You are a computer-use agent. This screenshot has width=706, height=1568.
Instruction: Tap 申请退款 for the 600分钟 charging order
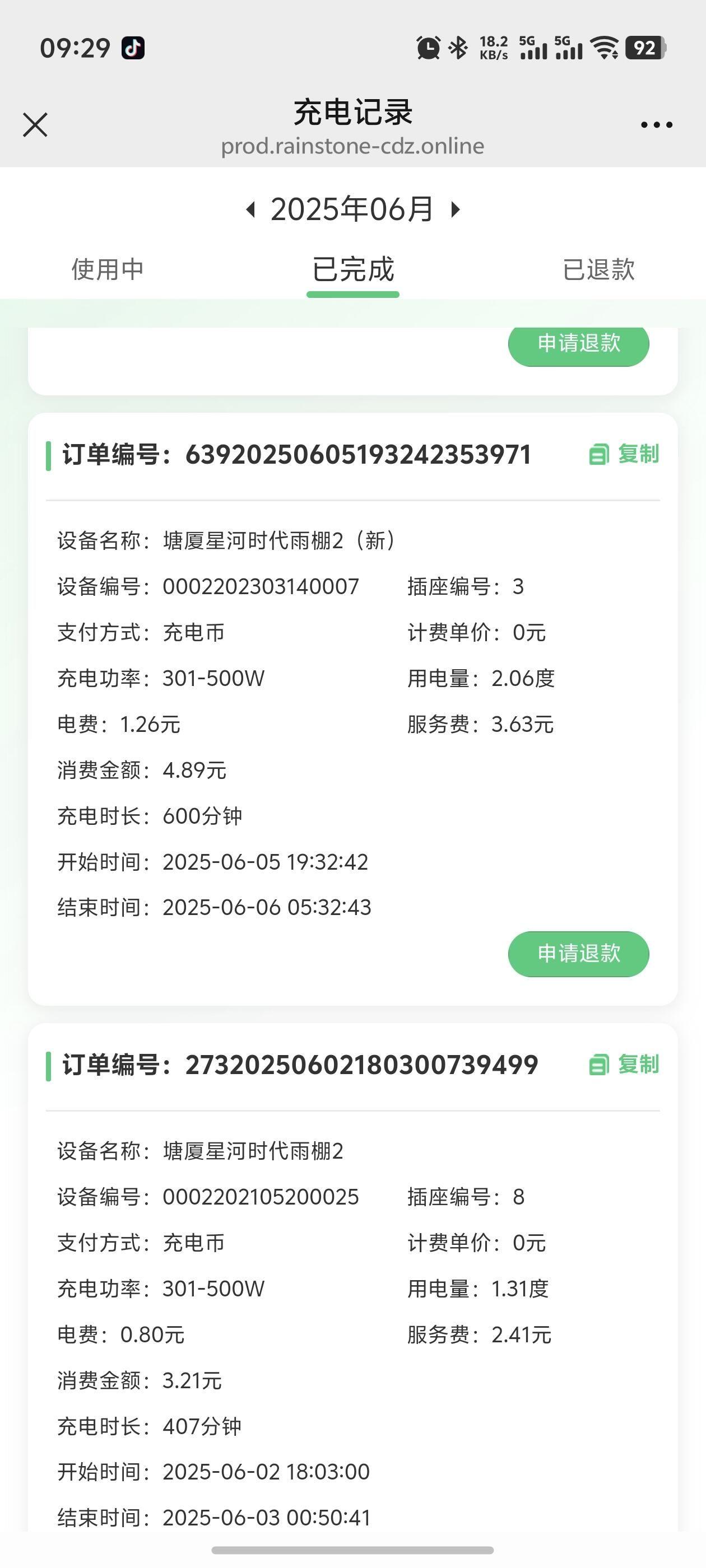click(578, 953)
